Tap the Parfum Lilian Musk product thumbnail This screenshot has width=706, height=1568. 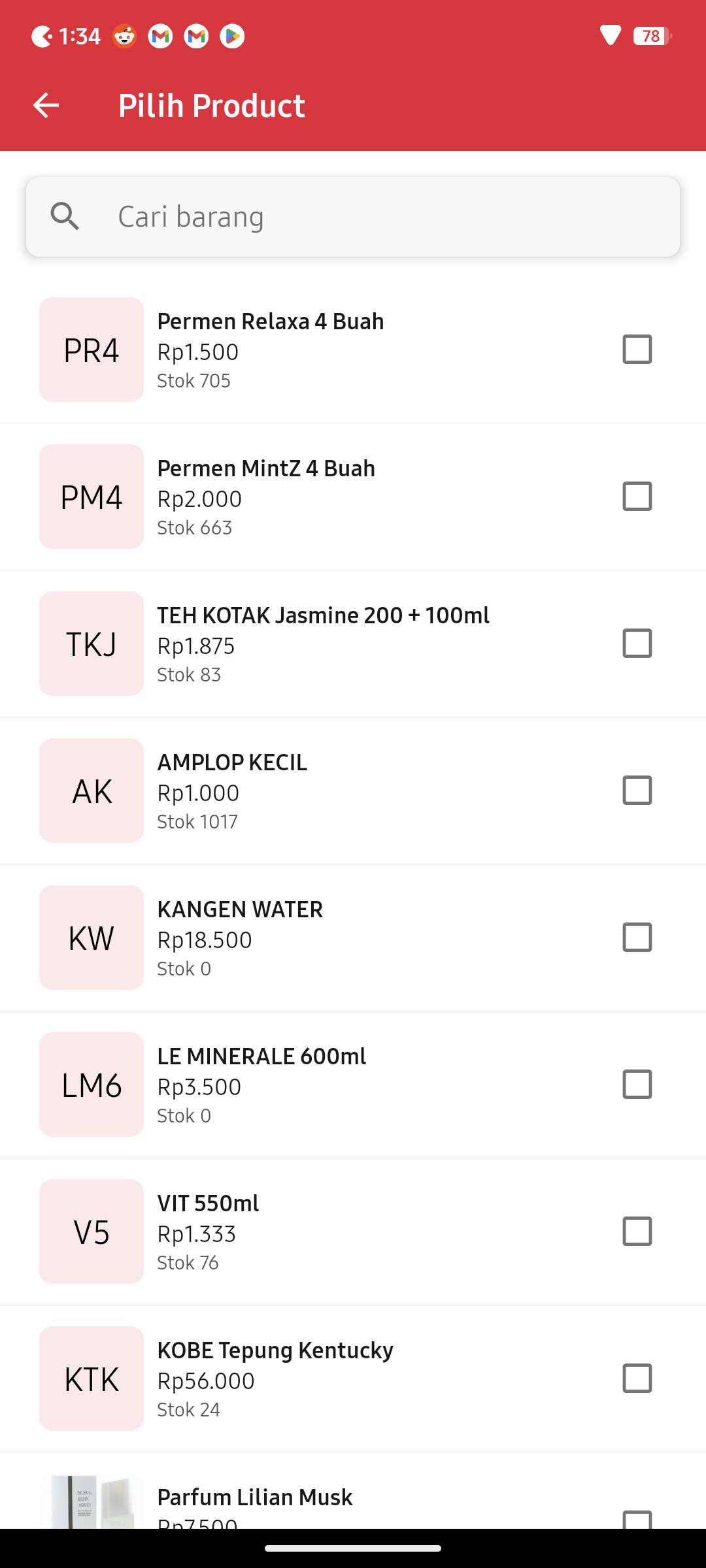[91, 1503]
